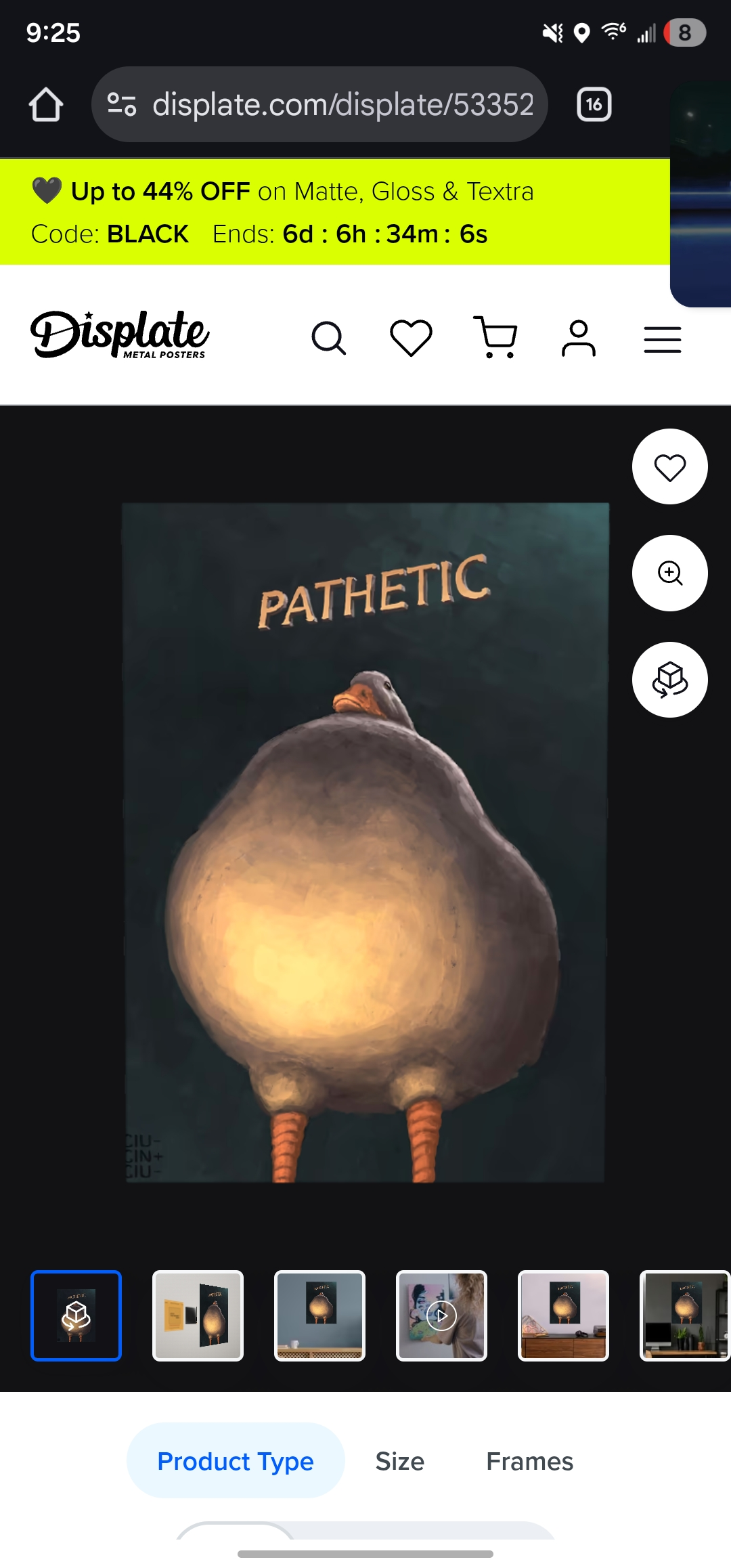Play the video thumbnail
731x1568 pixels.
coord(441,1315)
